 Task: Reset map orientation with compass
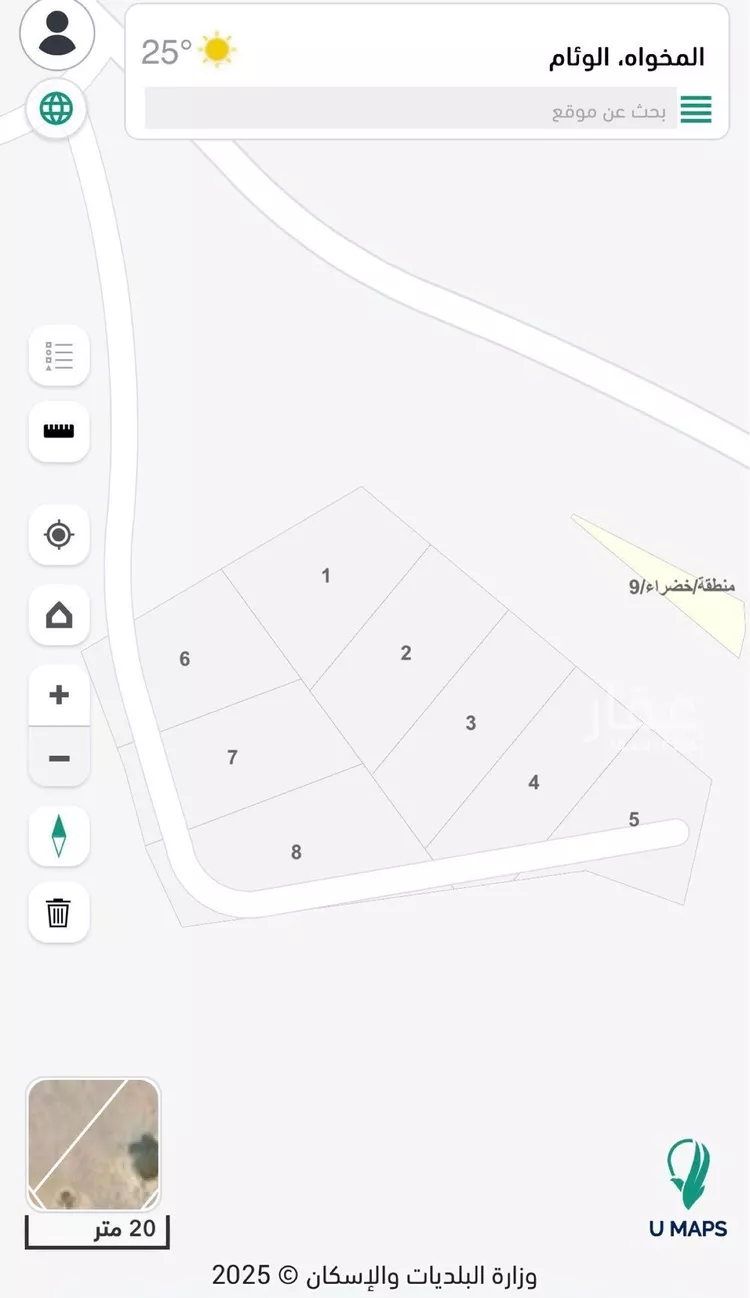(x=59, y=836)
